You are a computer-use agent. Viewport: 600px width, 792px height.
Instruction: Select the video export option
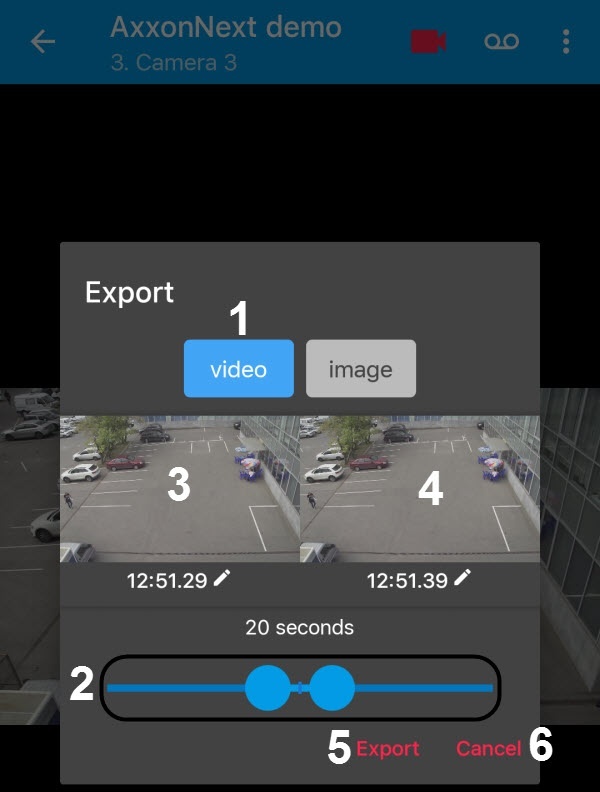coord(238,369)
